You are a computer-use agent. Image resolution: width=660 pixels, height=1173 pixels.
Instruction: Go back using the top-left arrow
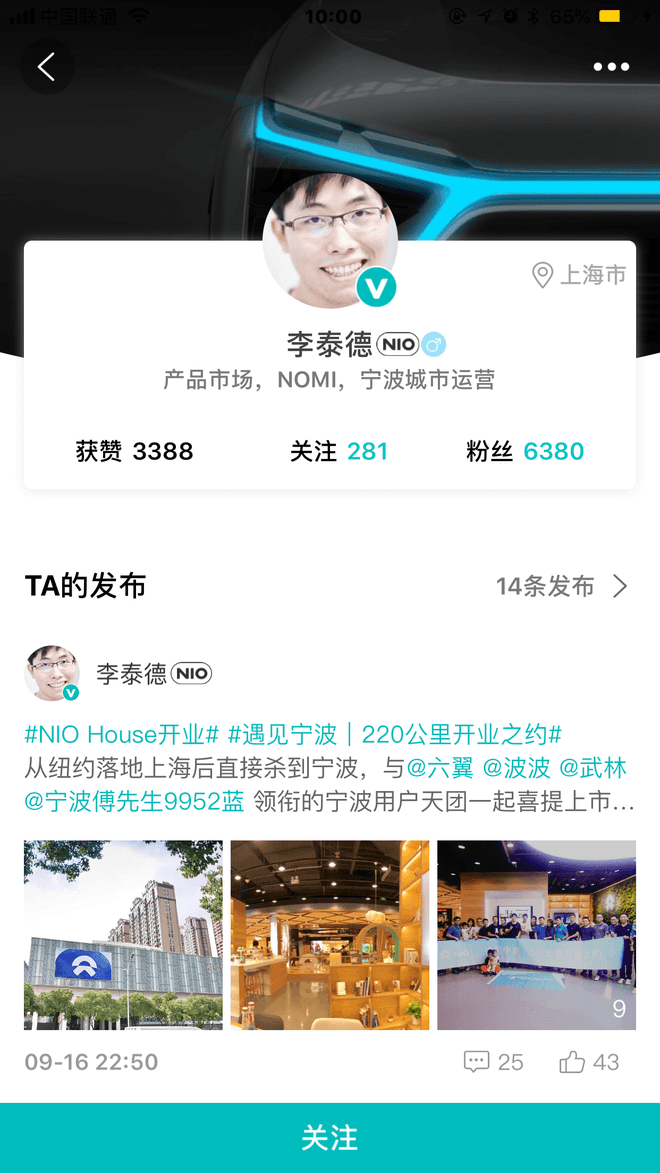46,67
